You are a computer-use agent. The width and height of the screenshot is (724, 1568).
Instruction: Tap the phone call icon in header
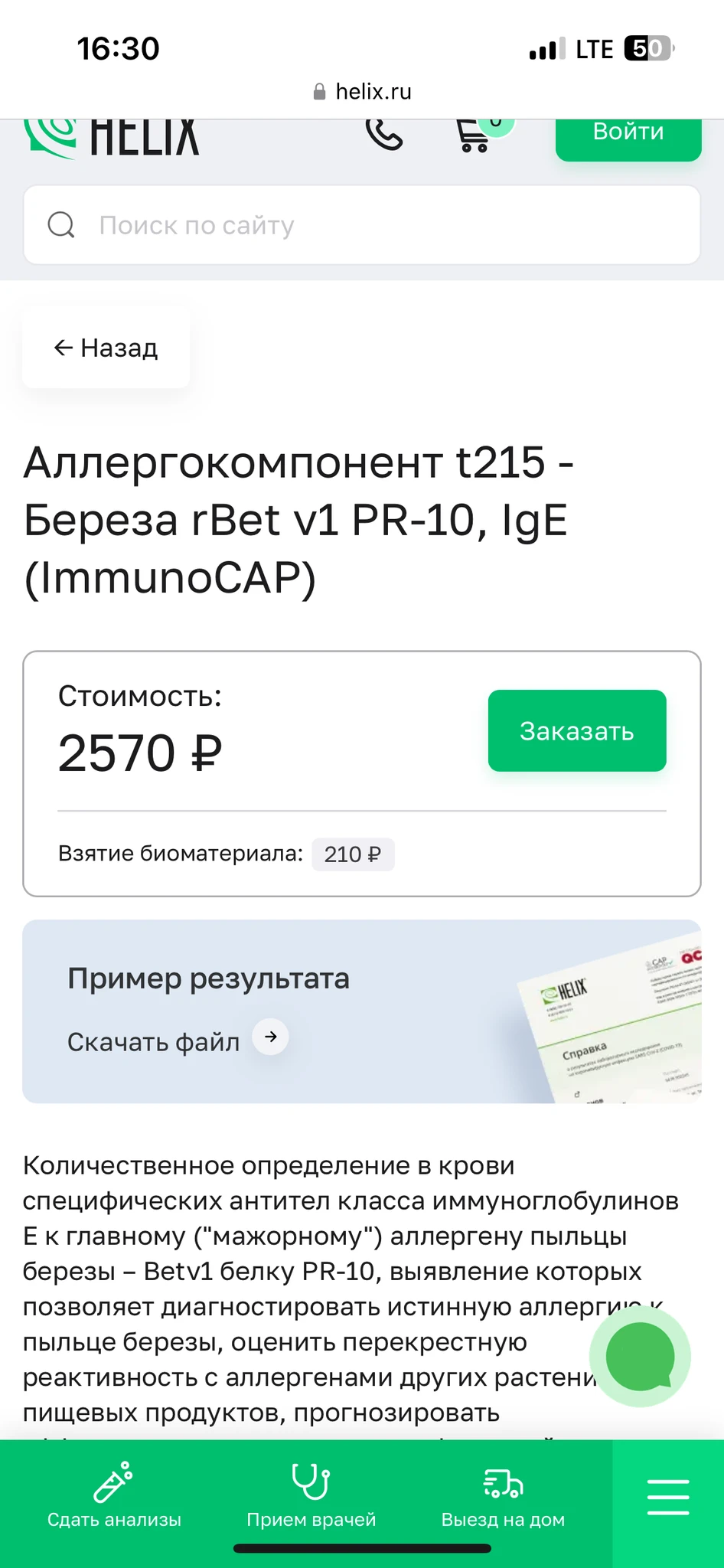(x=383, y=135)
